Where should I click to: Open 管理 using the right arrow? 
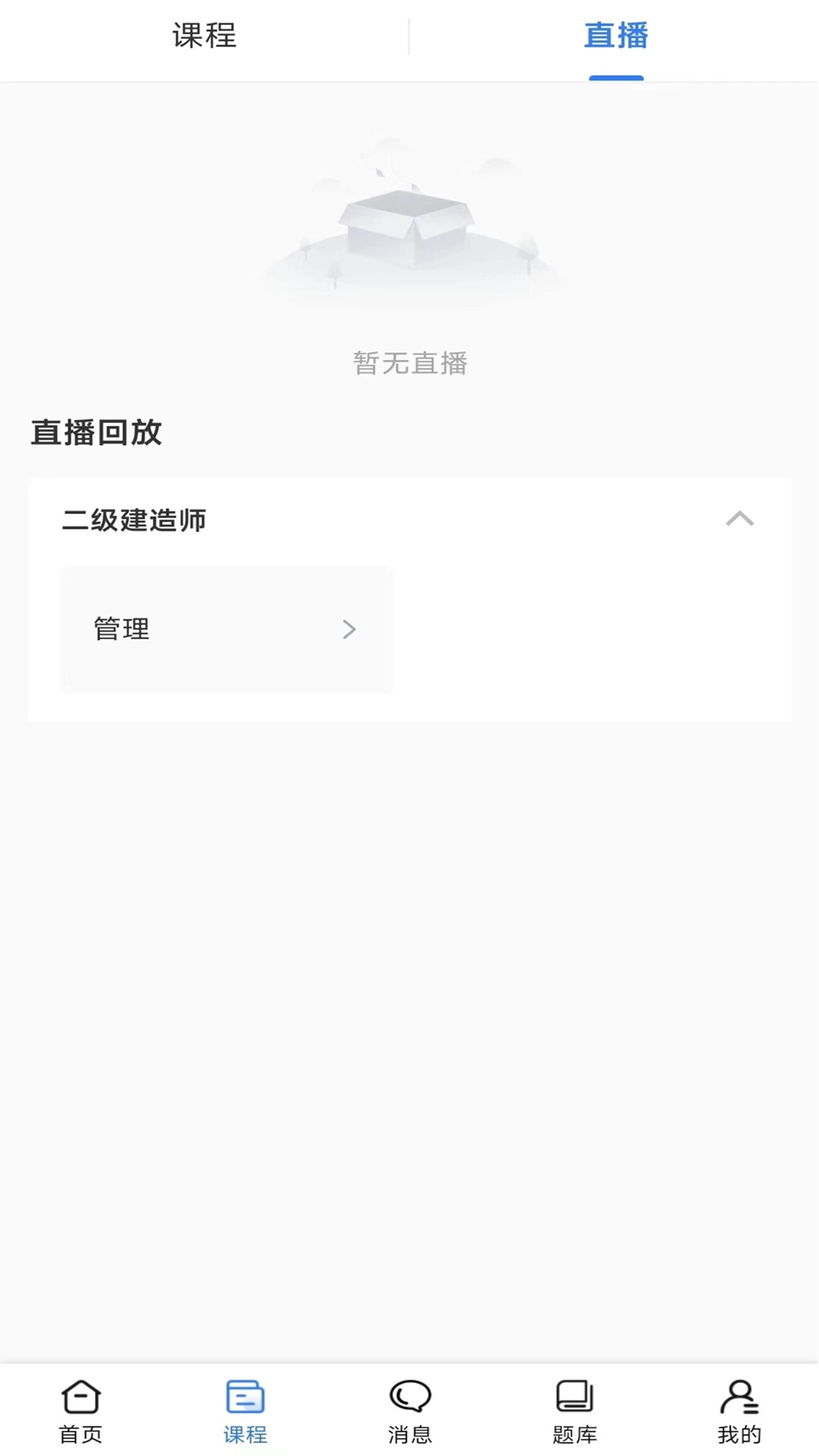click(x=350, y=629)
